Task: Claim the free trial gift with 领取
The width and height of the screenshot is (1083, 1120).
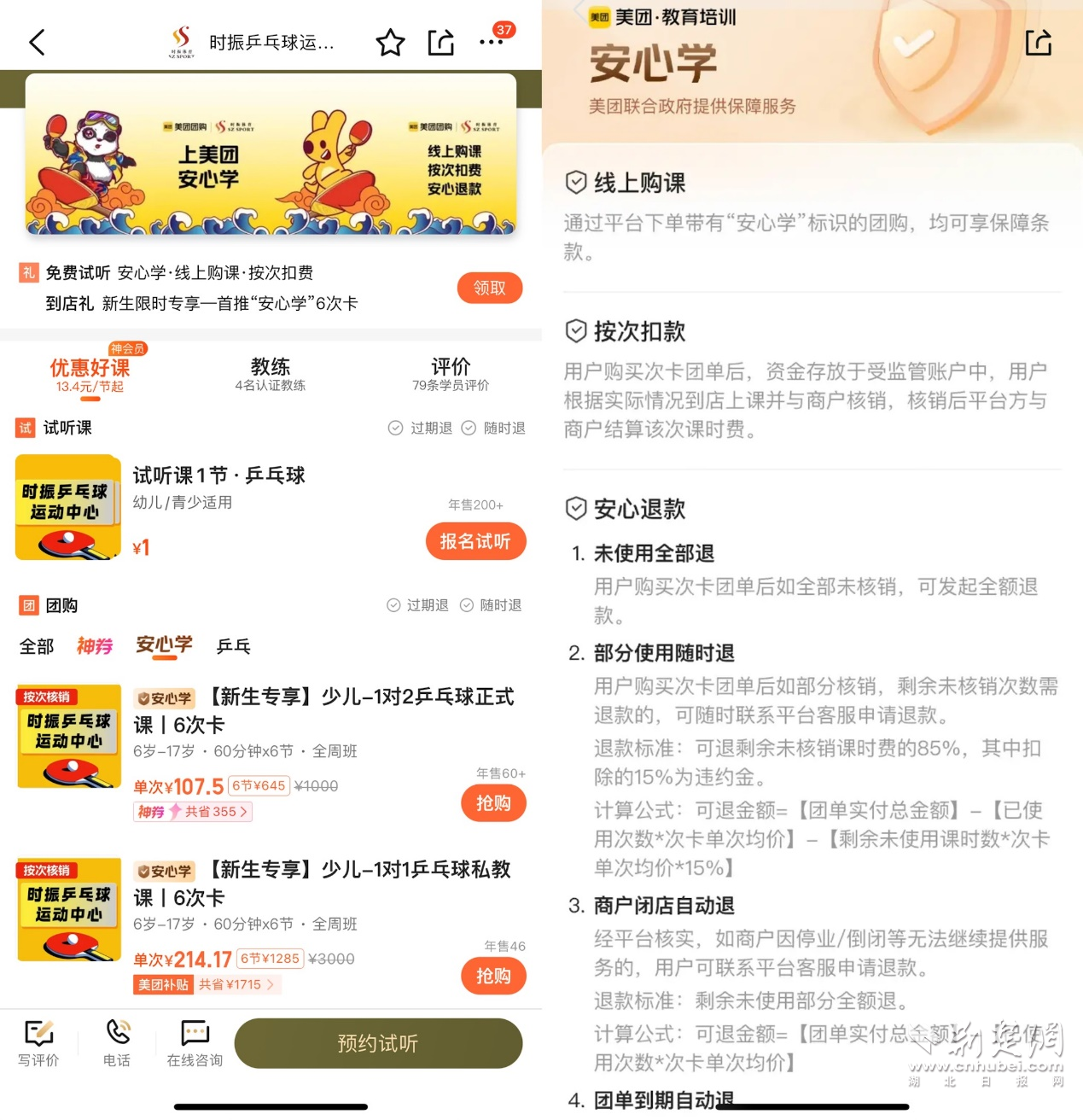Action: (489, 288)
